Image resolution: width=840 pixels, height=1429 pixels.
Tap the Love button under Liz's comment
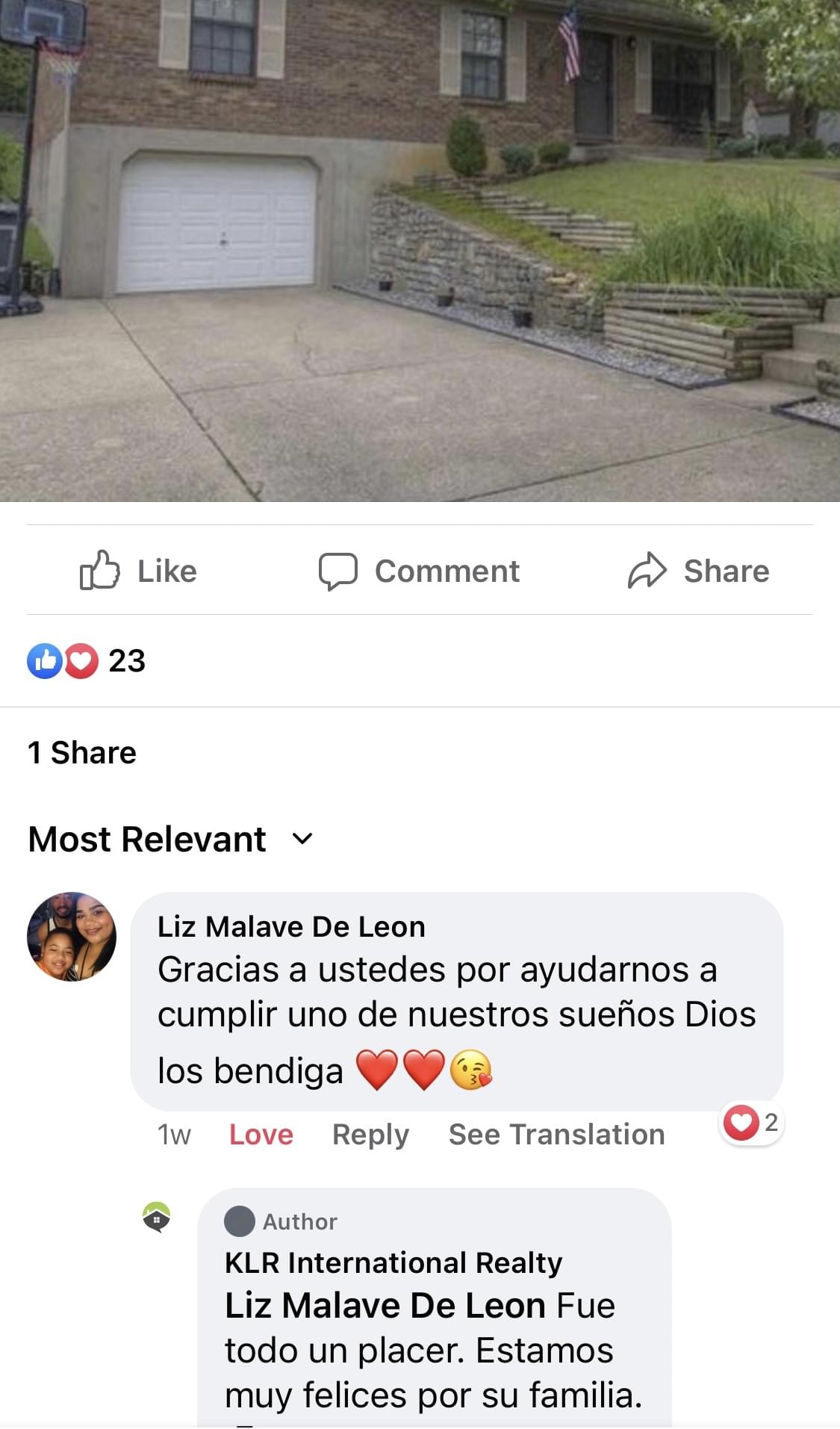click(261, 1134)
